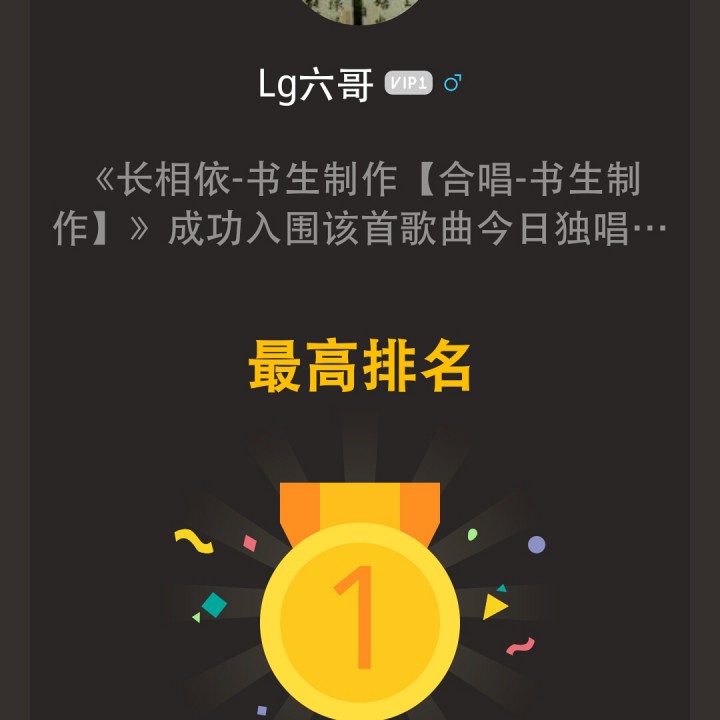Tap the username Lg六哥
This screenshot has height=720, width=720.
315,84
